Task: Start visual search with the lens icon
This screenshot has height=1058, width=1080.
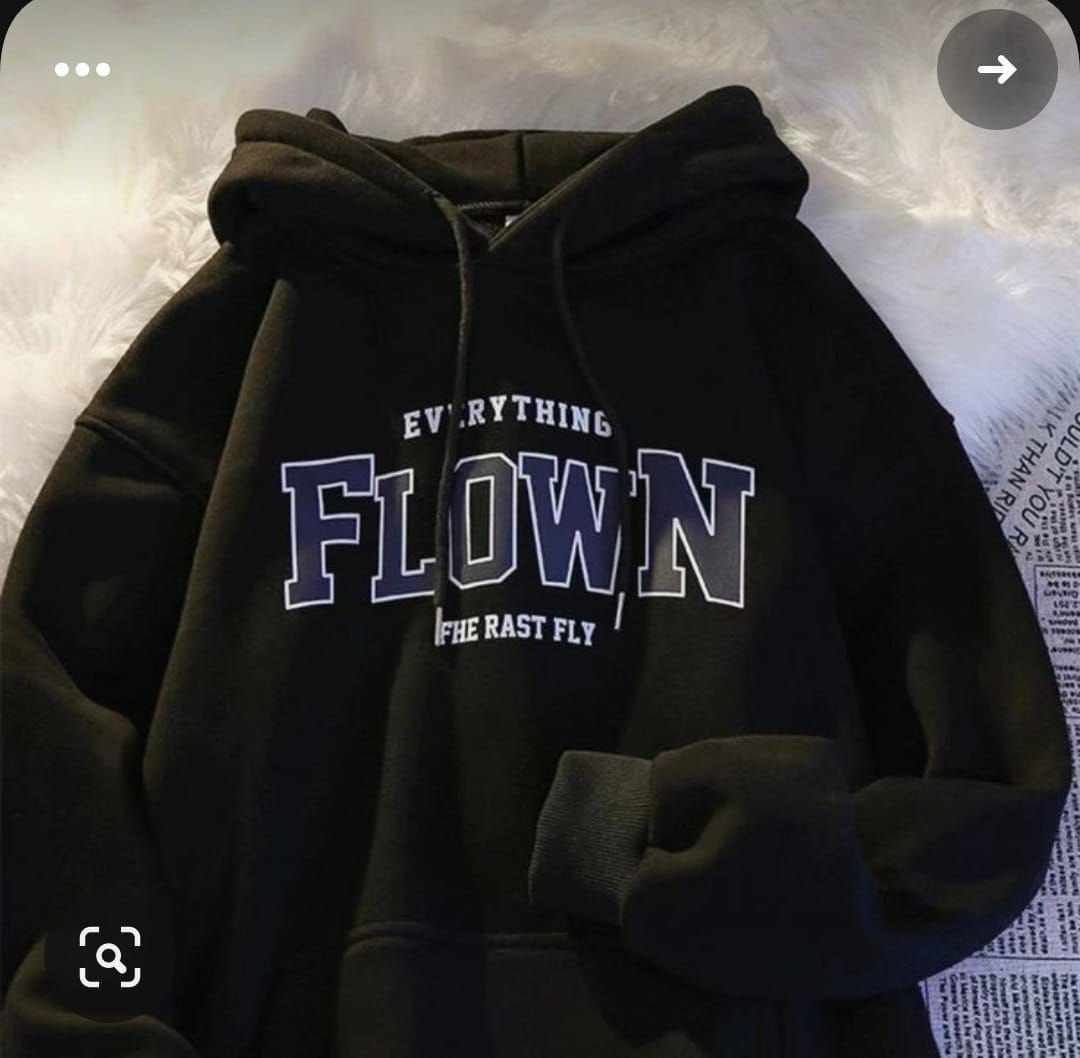Action: point(110,956)
